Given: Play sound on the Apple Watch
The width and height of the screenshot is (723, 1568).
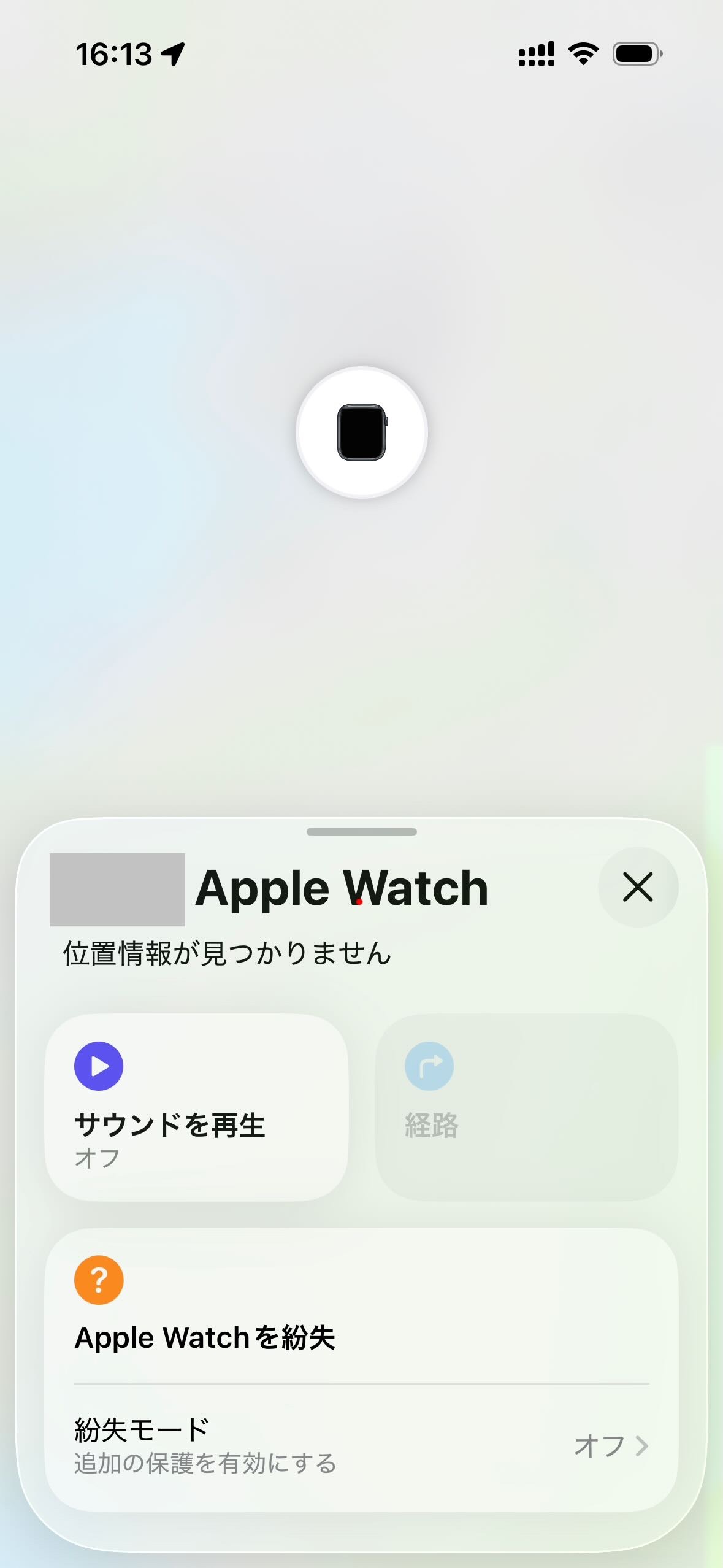Looking at the screenshot, I should pyautogui.click(x=196, y=1107).
